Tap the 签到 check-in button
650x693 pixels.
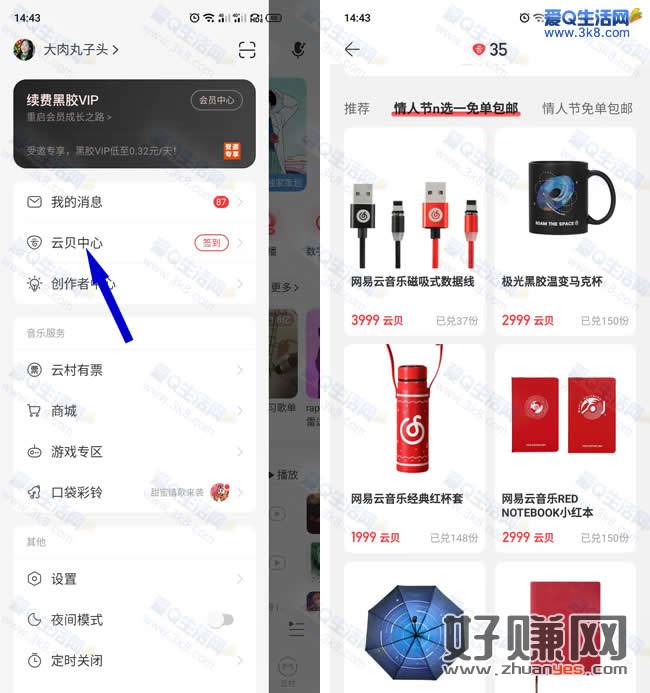click(x=211, y=242)
